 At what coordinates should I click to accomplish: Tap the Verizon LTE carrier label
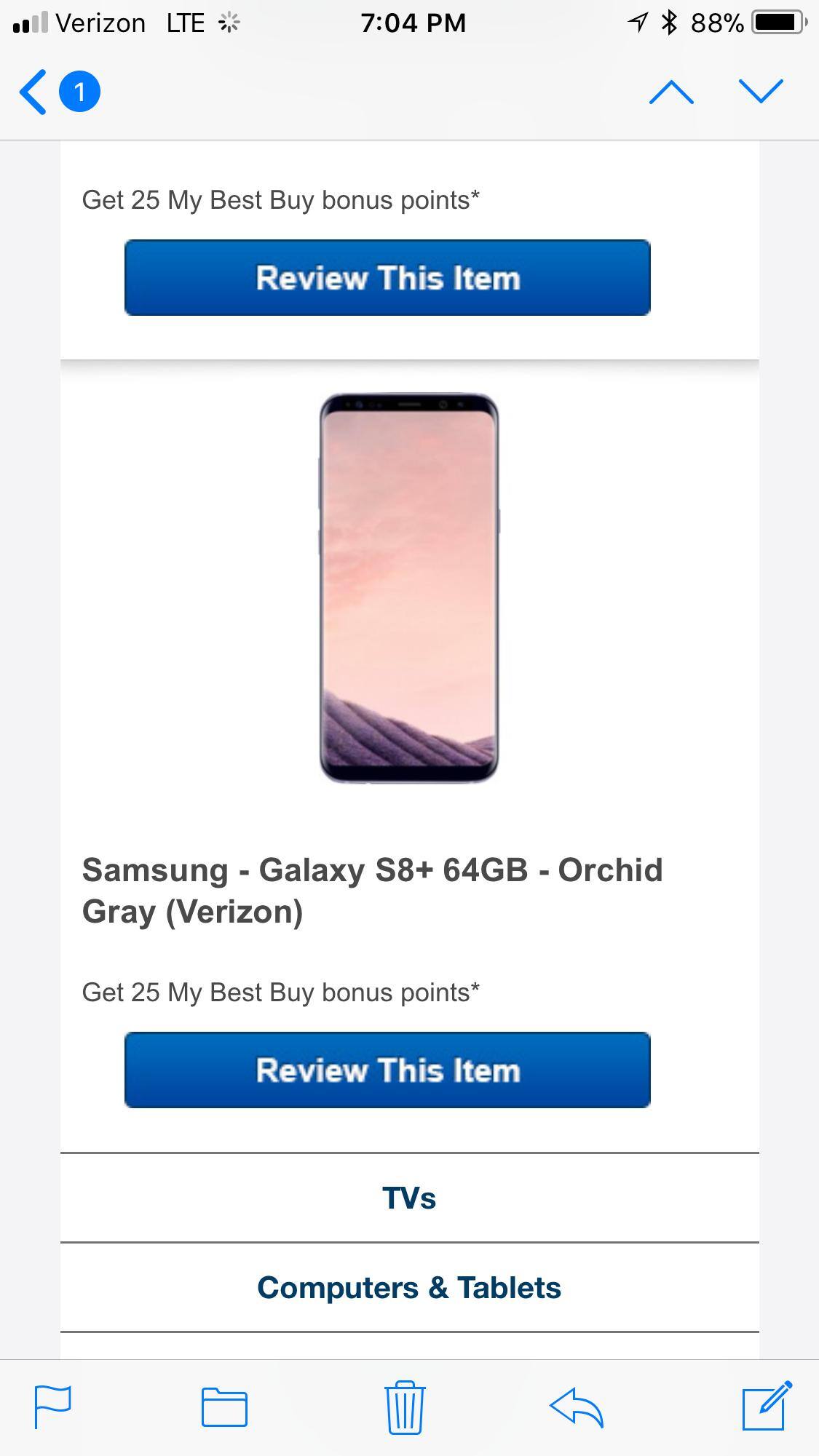pos(116,22)
